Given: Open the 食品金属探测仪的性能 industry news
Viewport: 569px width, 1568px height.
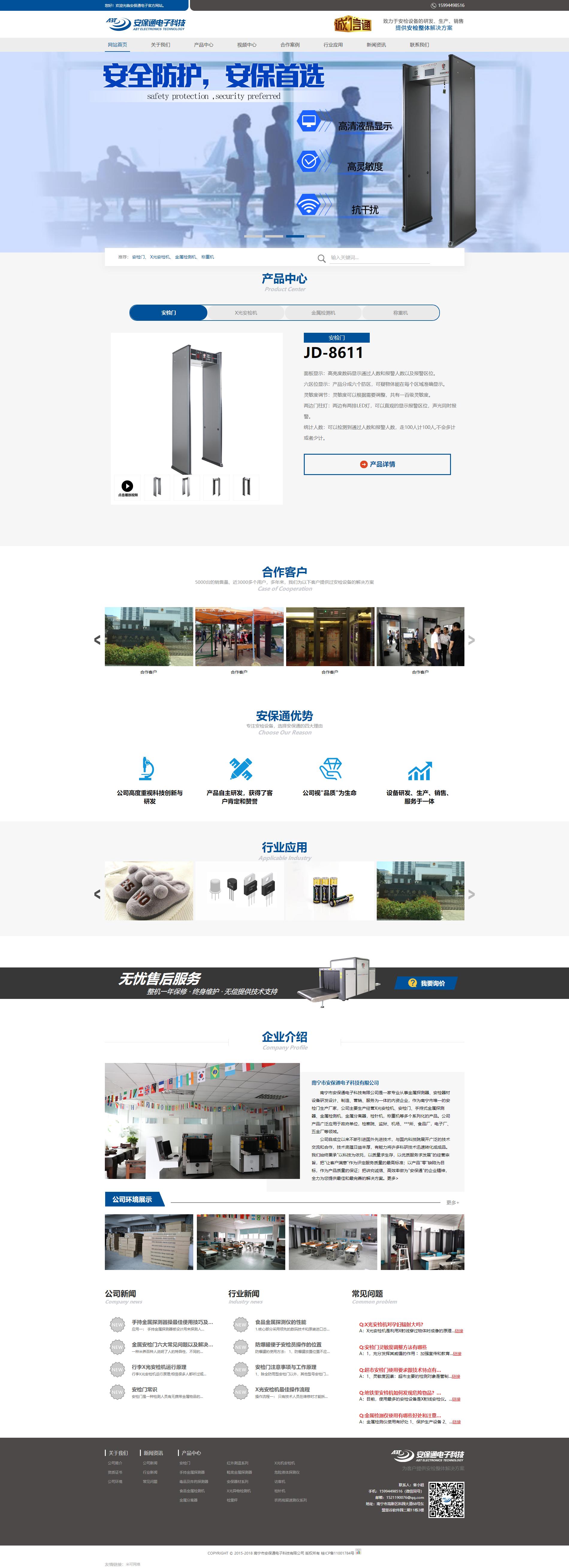Looking at the screenshot, I should 280,1322.
